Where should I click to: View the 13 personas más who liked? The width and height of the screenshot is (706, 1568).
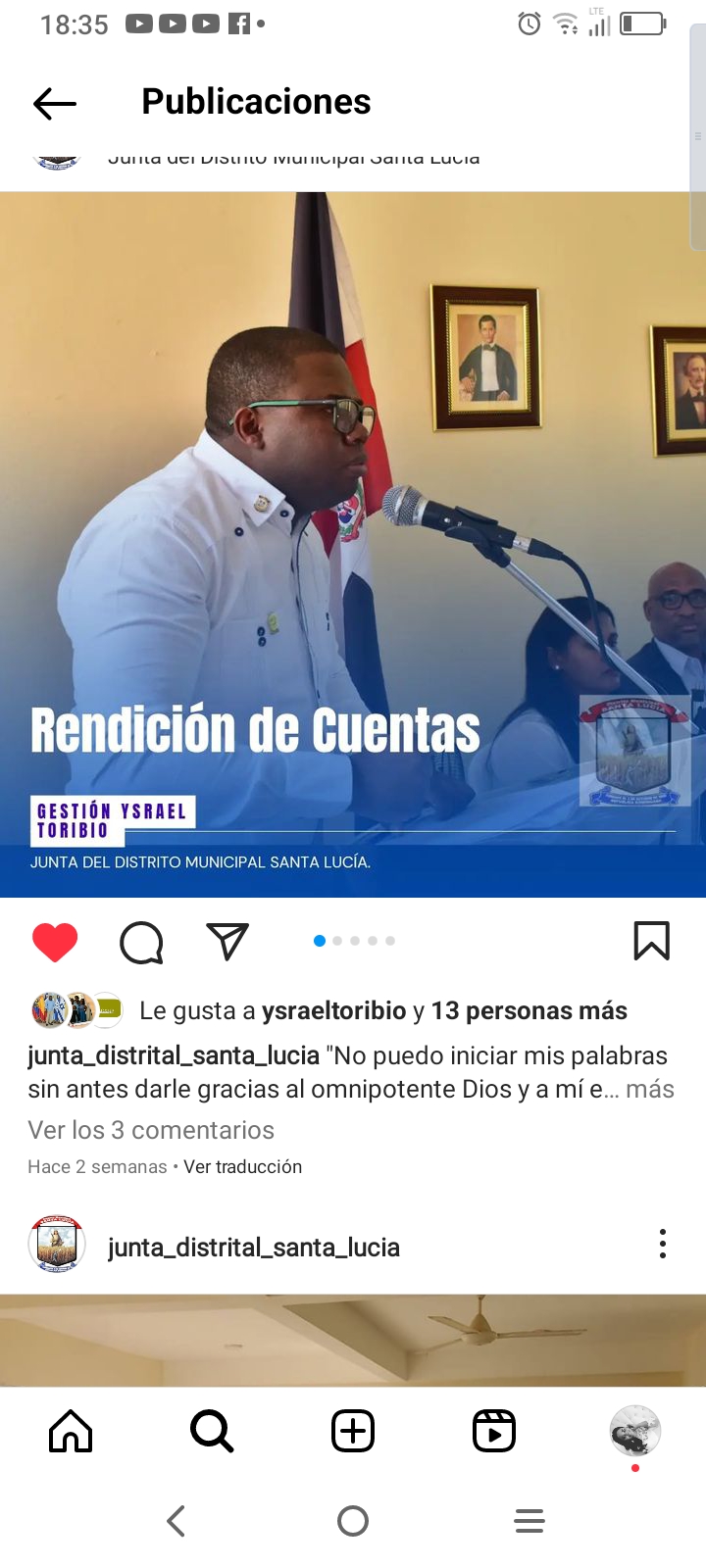pos(529,1010)
